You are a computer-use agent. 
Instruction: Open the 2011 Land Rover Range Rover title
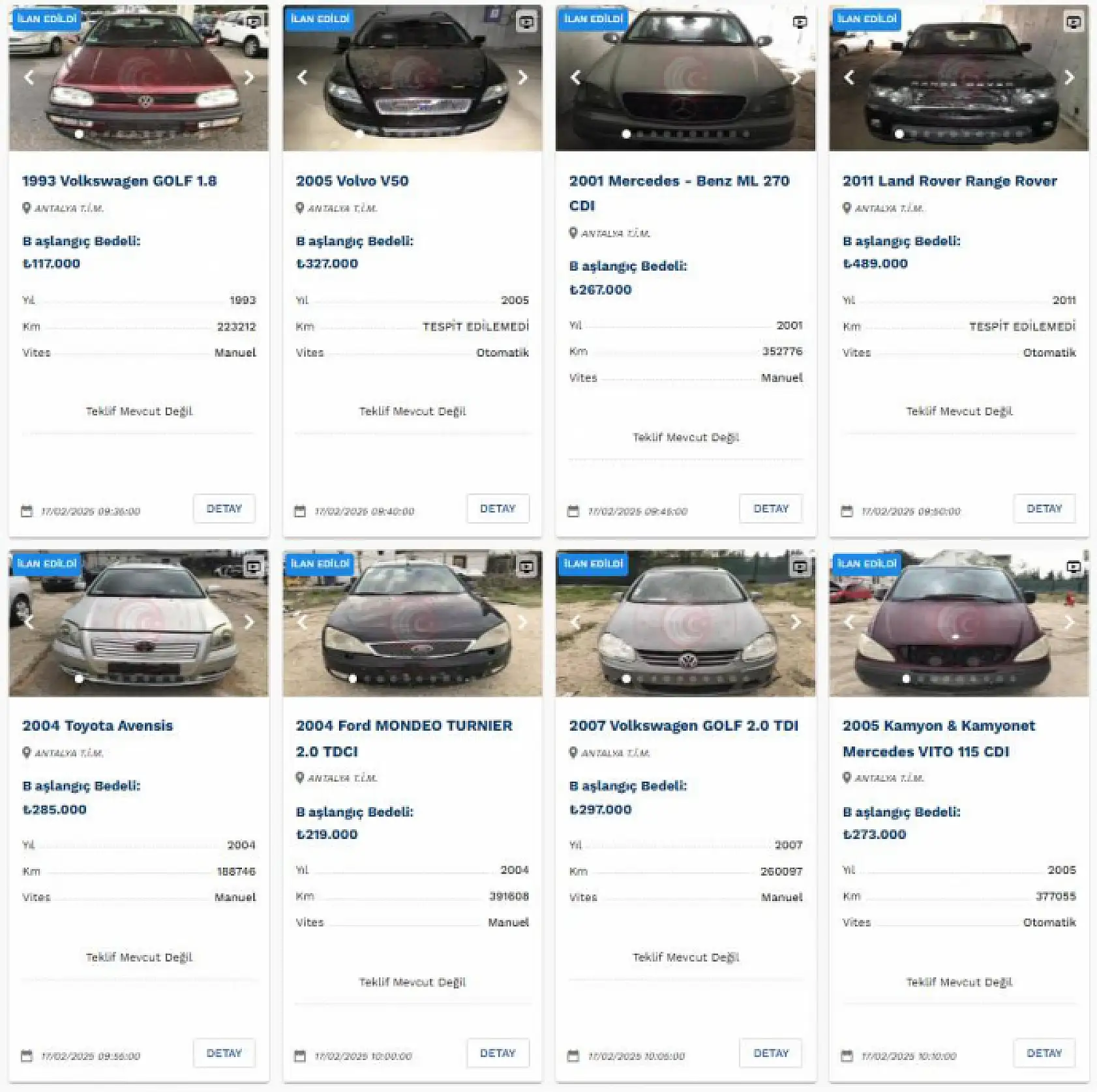click(x=949, y=181)
